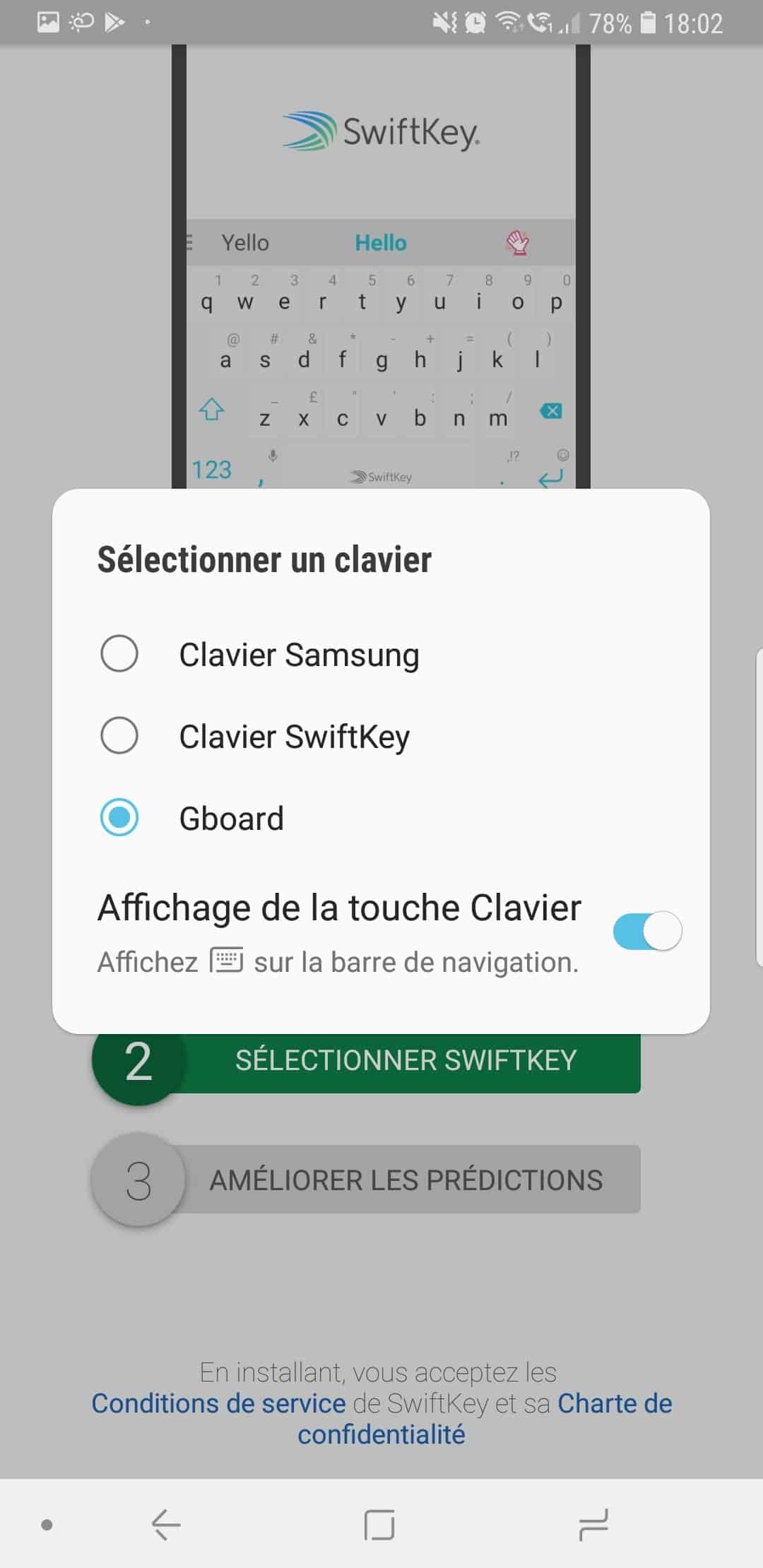Toggle Affichage de la touche Clavier
Screen dimensions: 763x1568
[646, 931]
